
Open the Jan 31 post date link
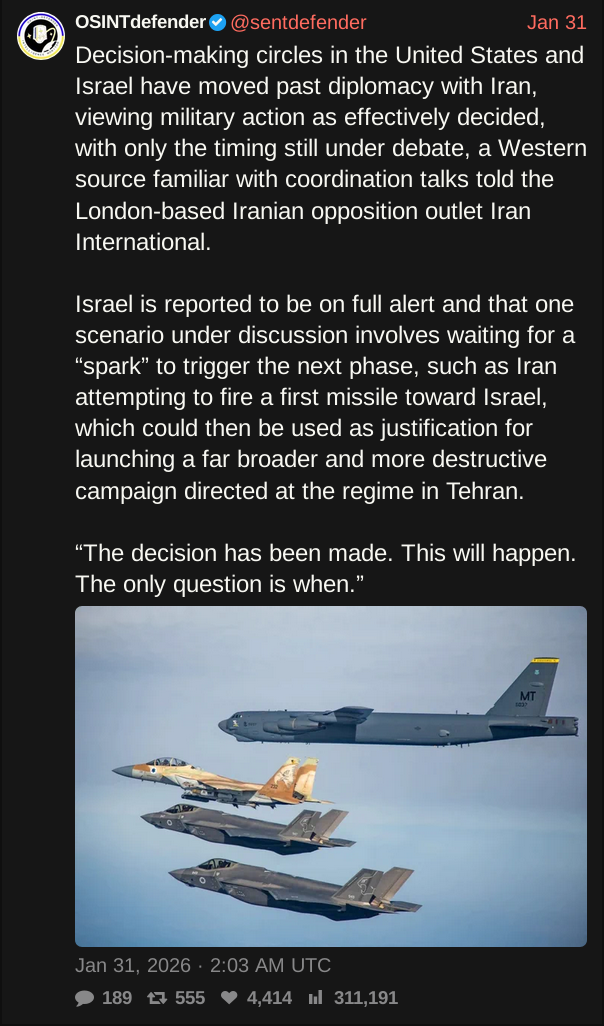click(556, 22)
